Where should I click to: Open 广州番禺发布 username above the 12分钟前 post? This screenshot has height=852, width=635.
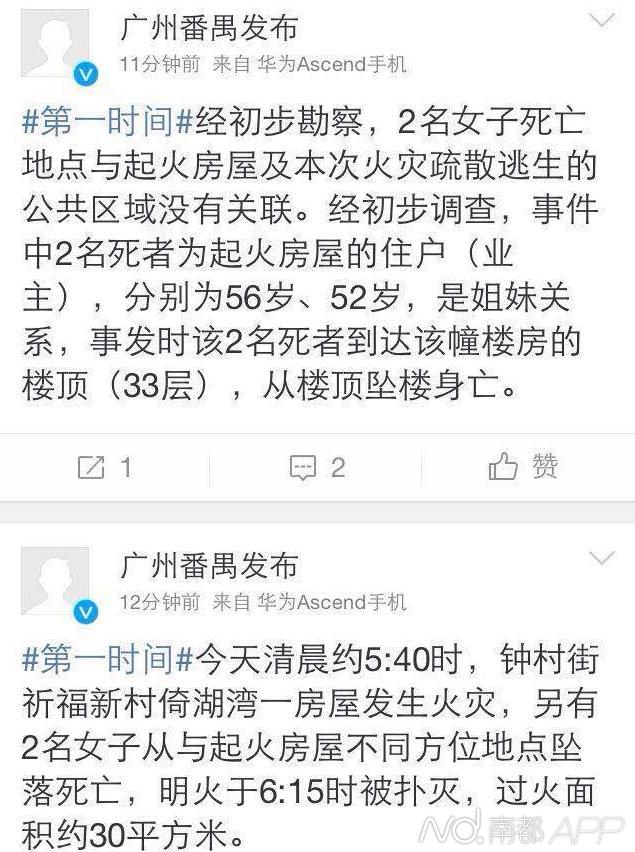click(208, 566)
